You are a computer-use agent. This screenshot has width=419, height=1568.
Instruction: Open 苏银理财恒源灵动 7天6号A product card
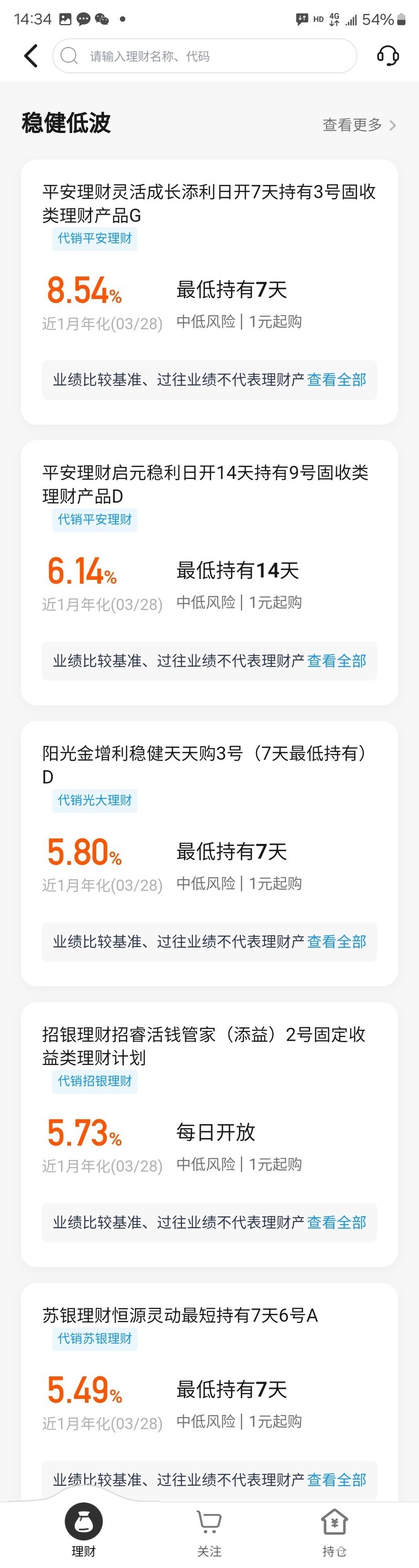(x=209, y=1316)
